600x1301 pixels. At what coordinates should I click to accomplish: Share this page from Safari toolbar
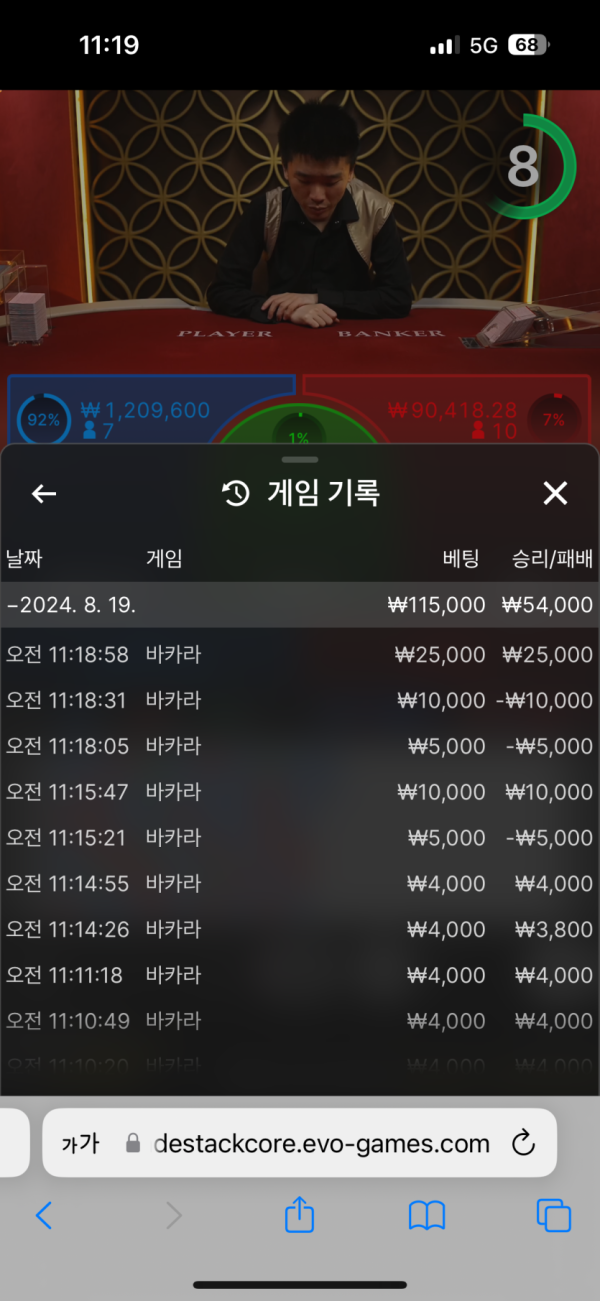click(300, 1215)
